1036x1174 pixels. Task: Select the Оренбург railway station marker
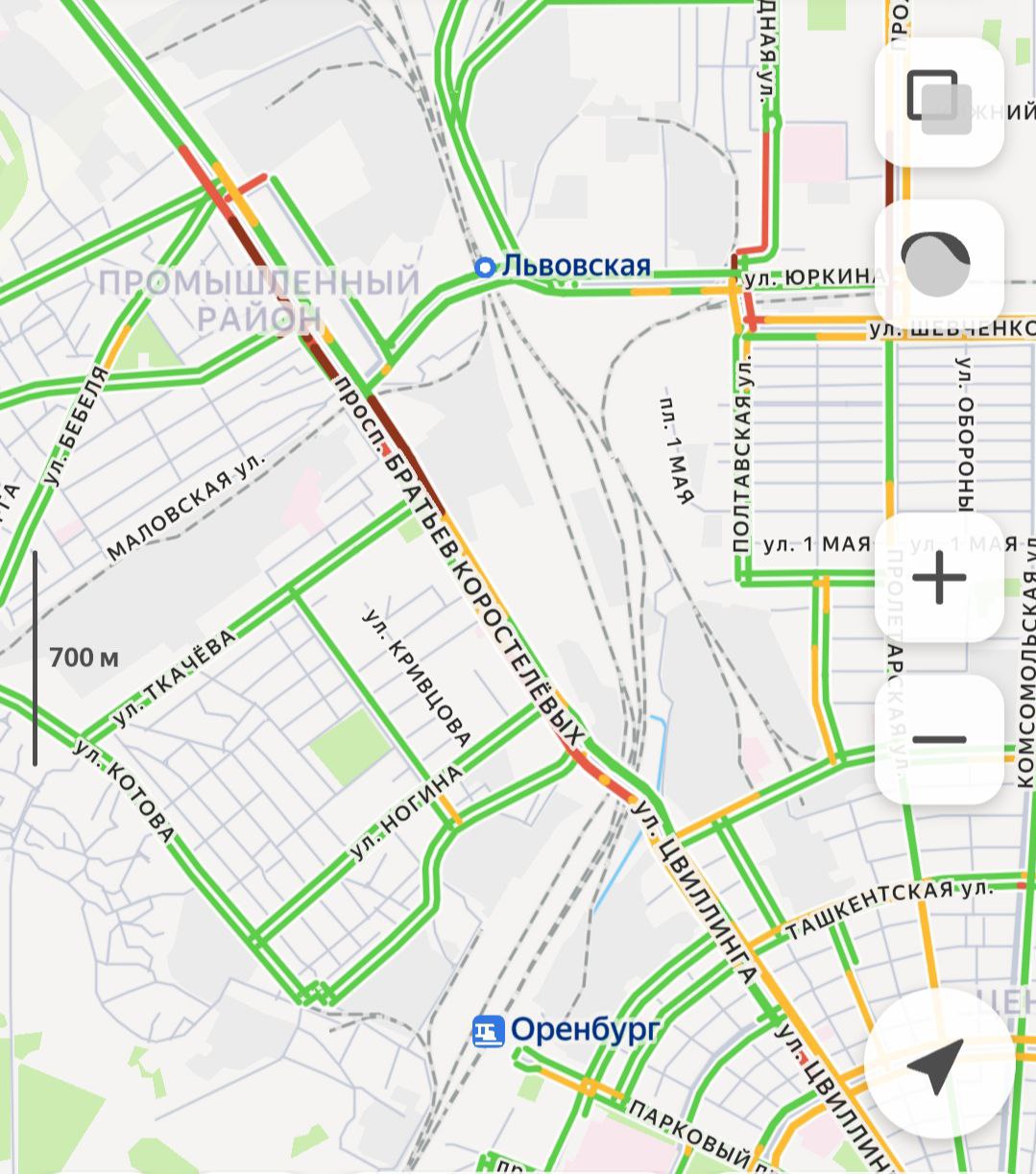pos(488,1032)
